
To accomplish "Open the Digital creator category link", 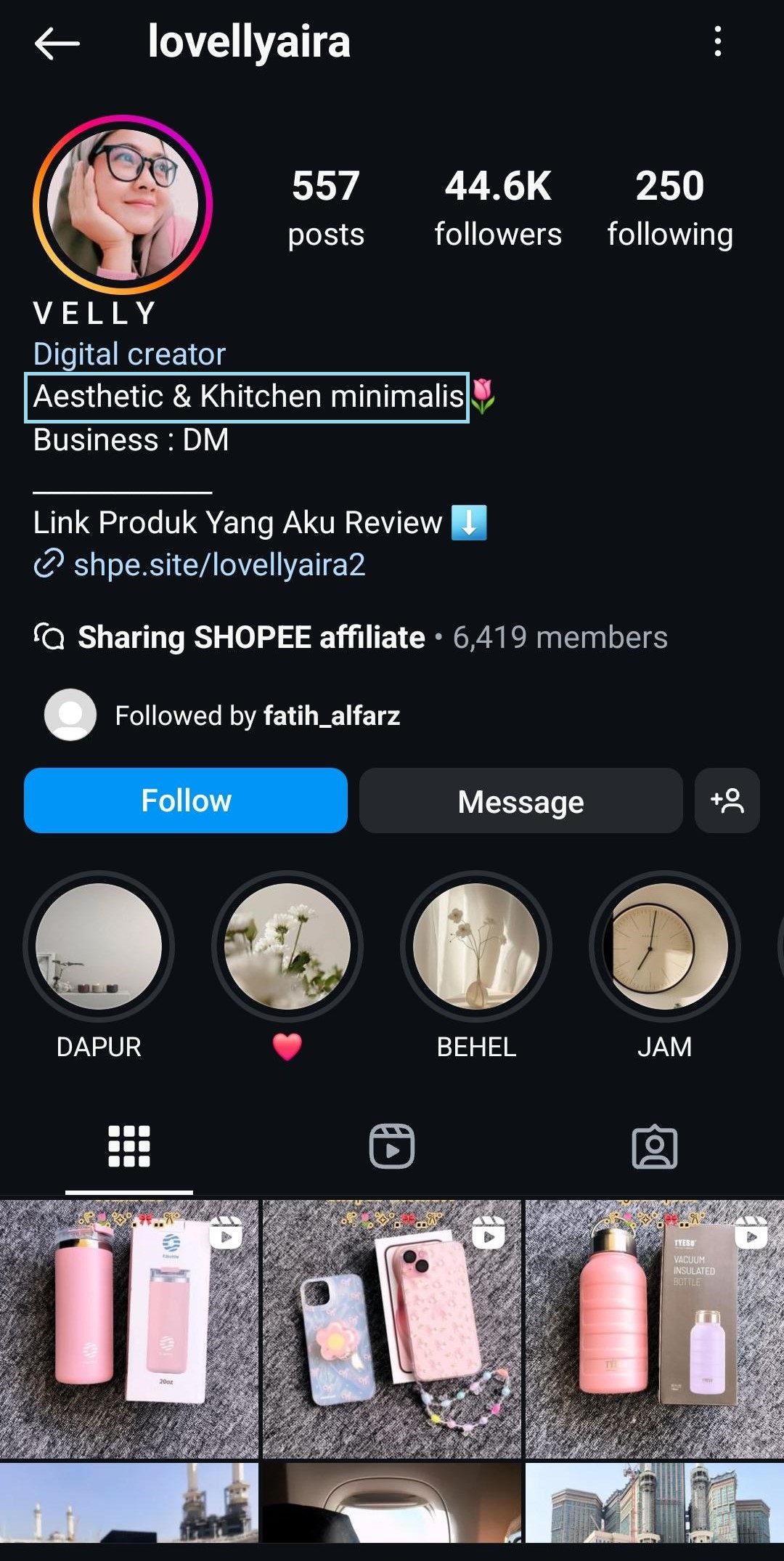I will point(129,354).
